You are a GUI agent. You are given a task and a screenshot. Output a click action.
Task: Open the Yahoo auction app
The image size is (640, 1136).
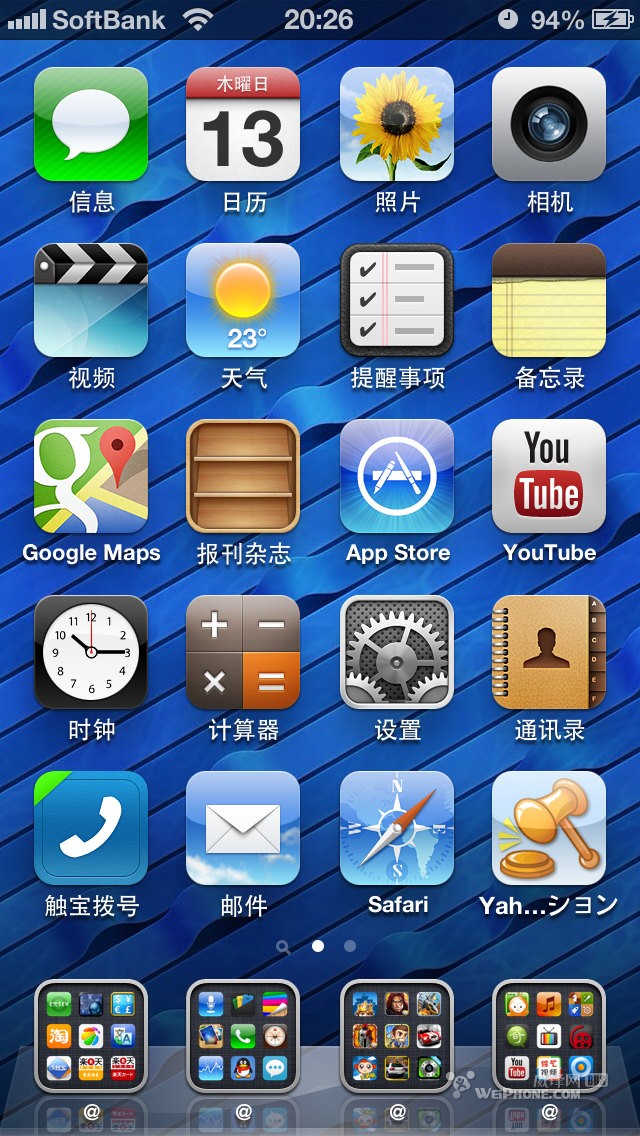(549, 828)
